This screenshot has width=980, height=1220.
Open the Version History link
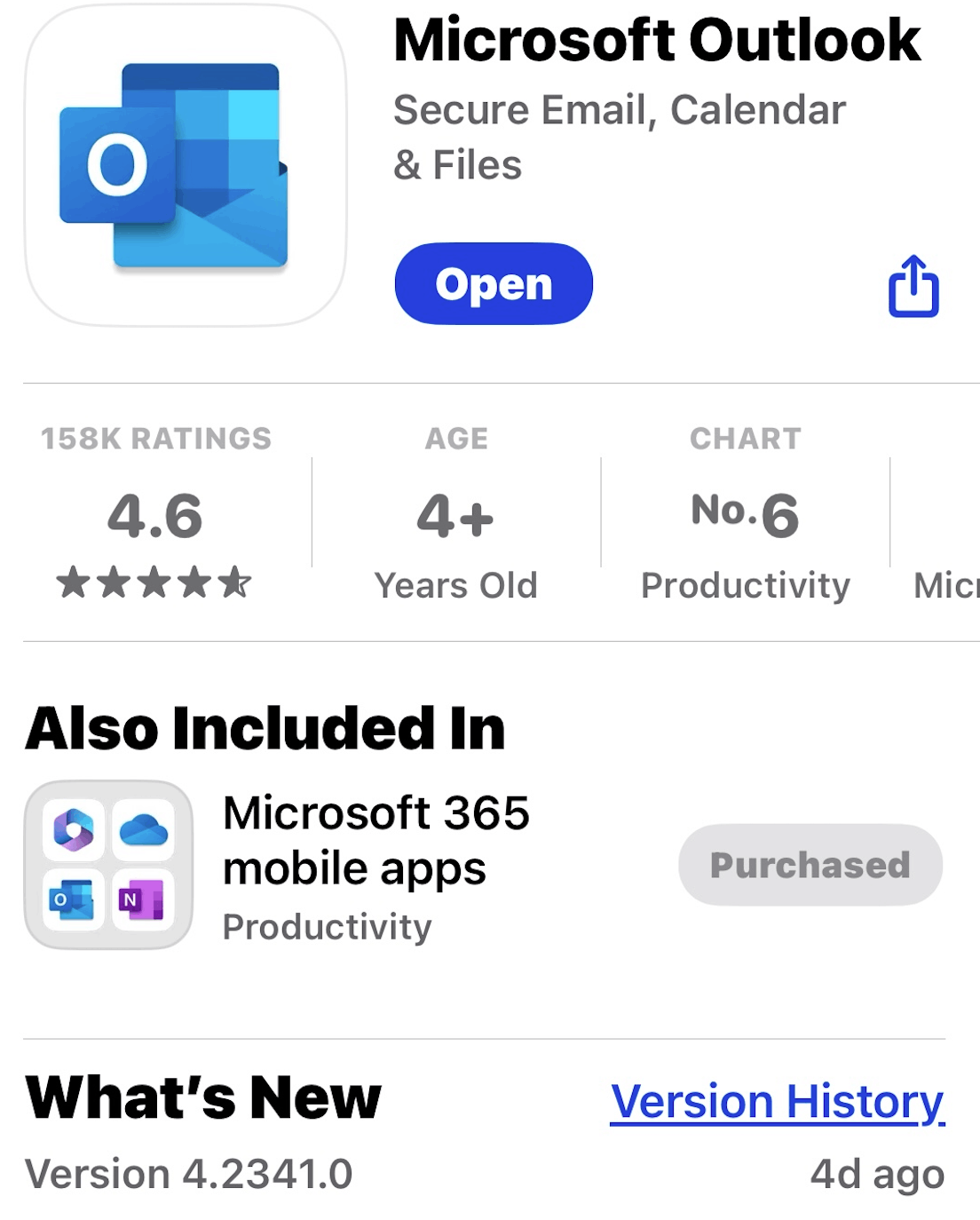pos(777,1102)
